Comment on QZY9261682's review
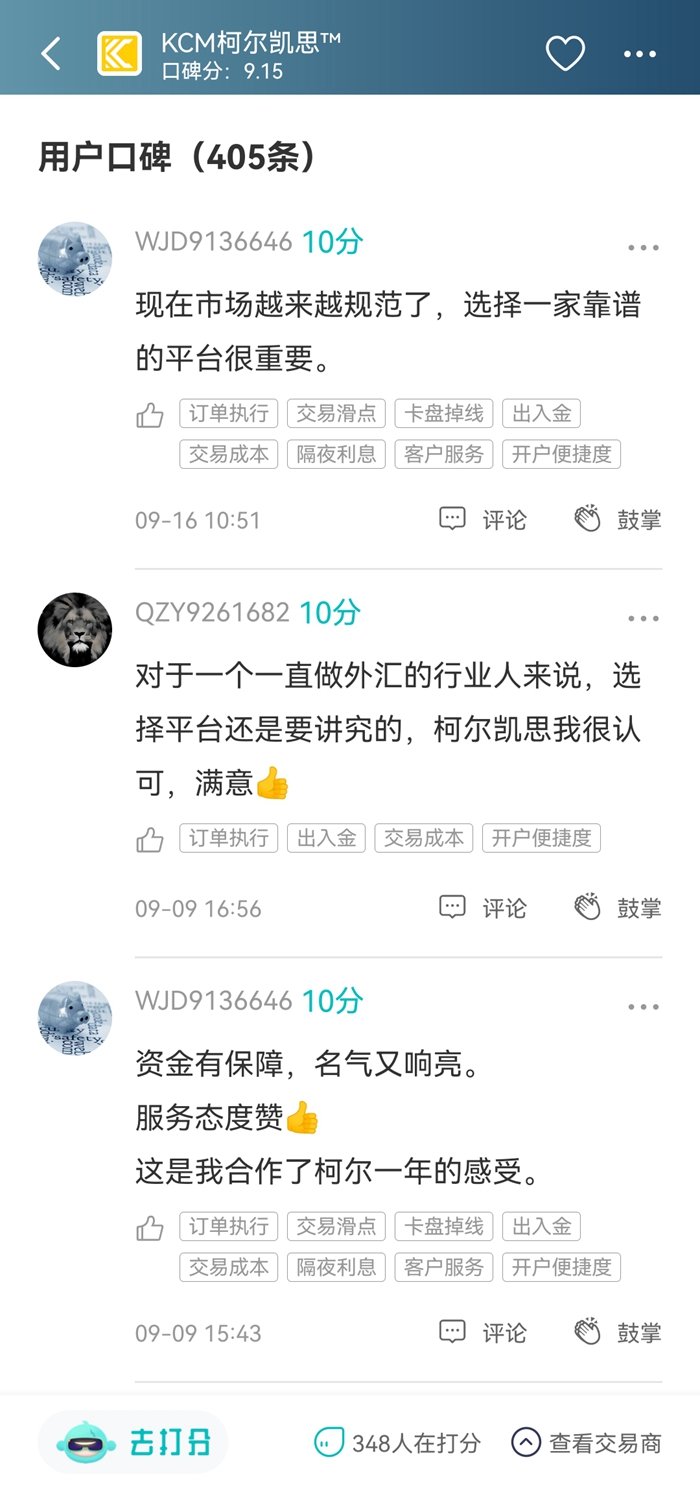The width and height of the screenshot is (700, 1488). [x=483, y=908]
